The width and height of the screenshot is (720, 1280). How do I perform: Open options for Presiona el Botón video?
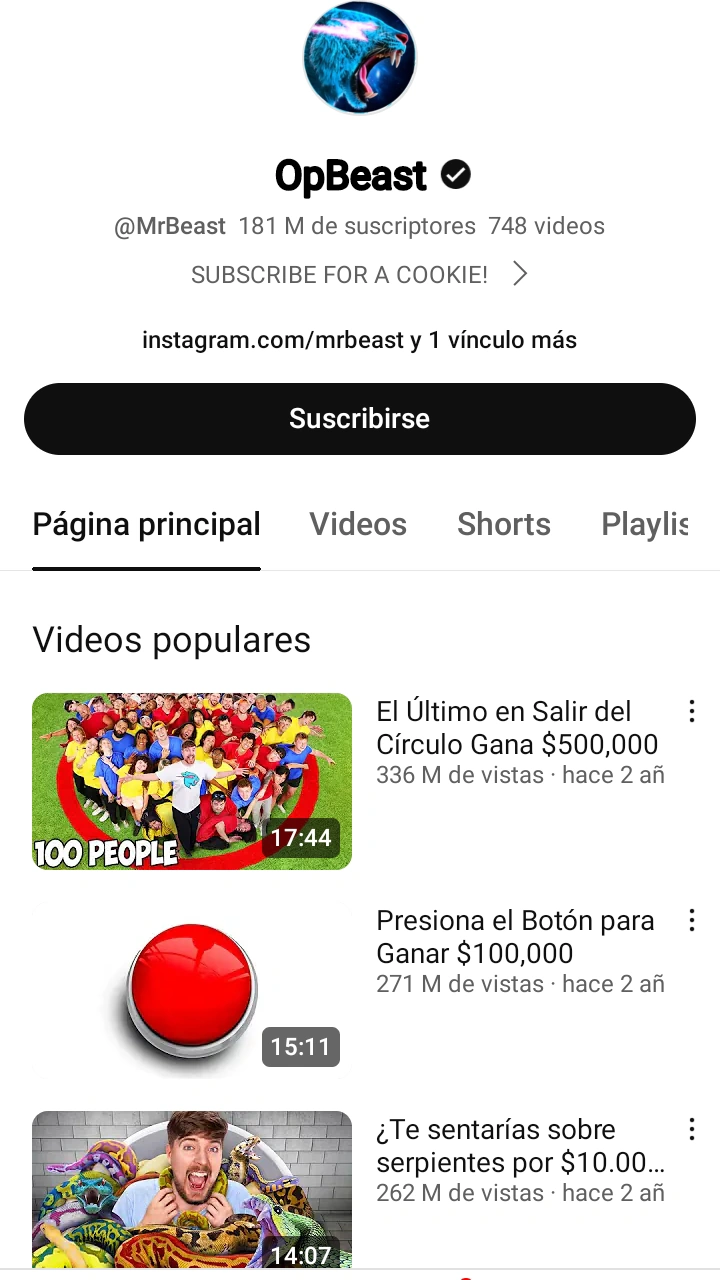[691, 921]
